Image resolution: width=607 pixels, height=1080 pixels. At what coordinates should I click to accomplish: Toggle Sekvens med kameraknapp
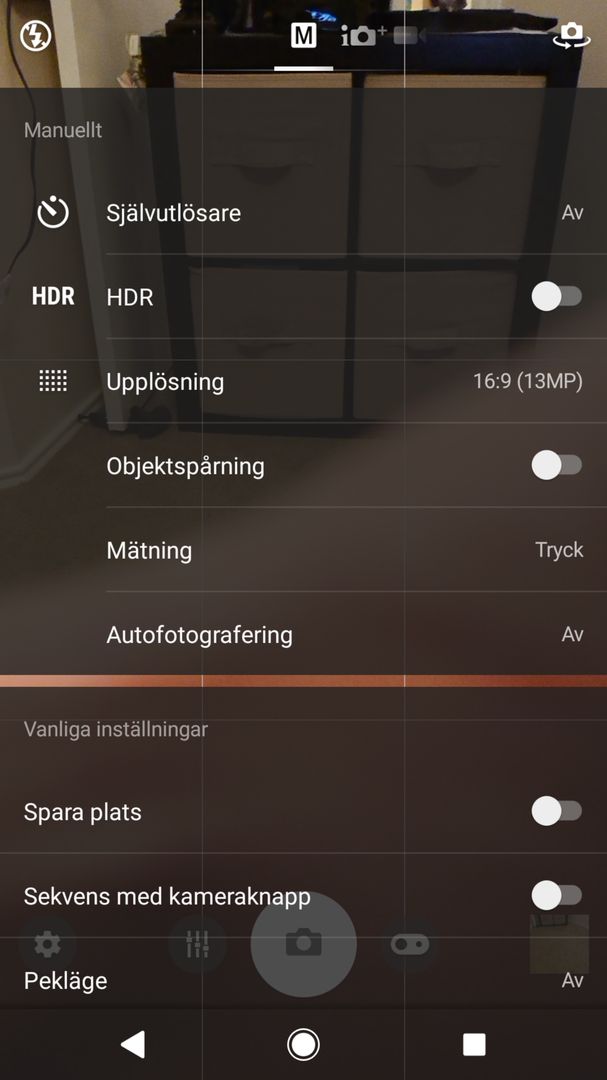tap(557, 895)
